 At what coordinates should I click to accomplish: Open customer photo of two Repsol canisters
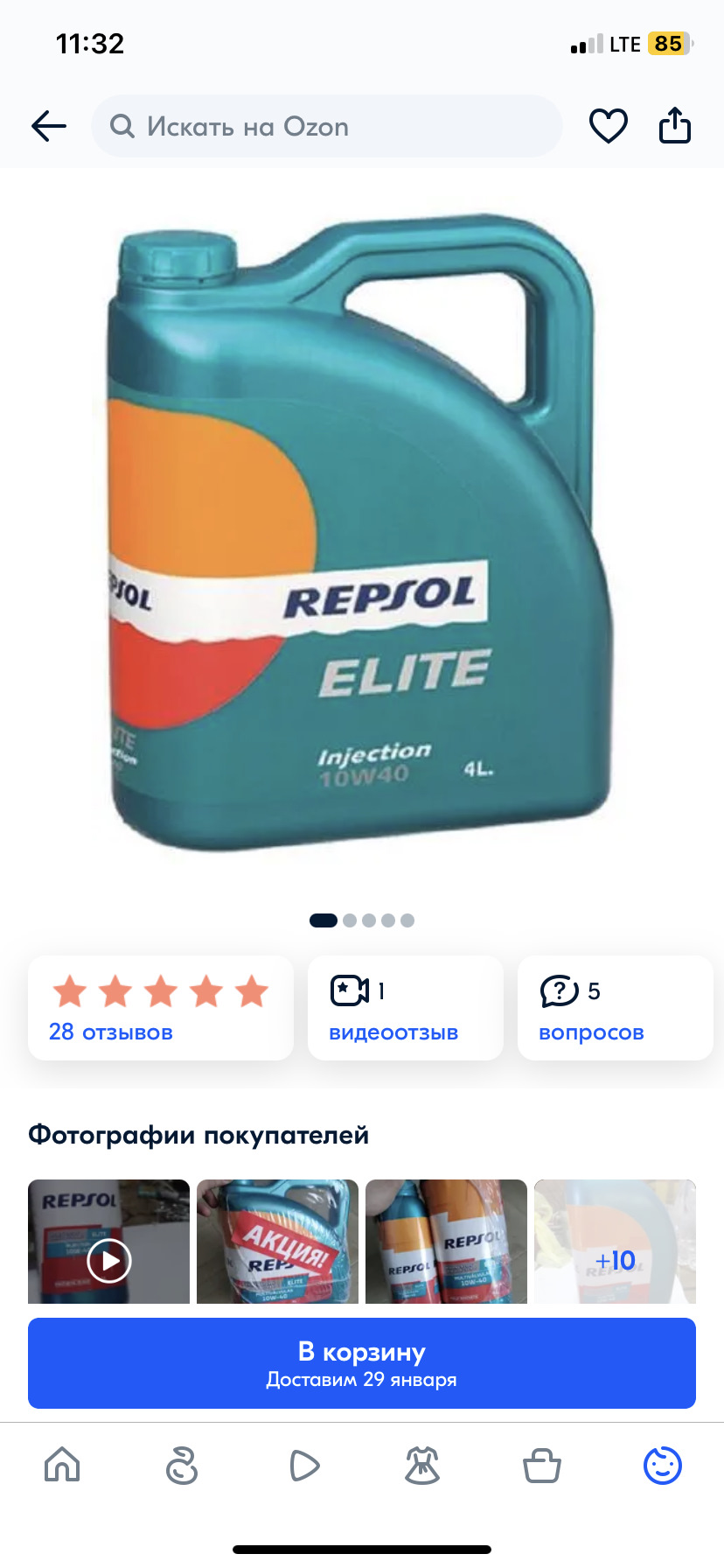tap(446, 1242)
